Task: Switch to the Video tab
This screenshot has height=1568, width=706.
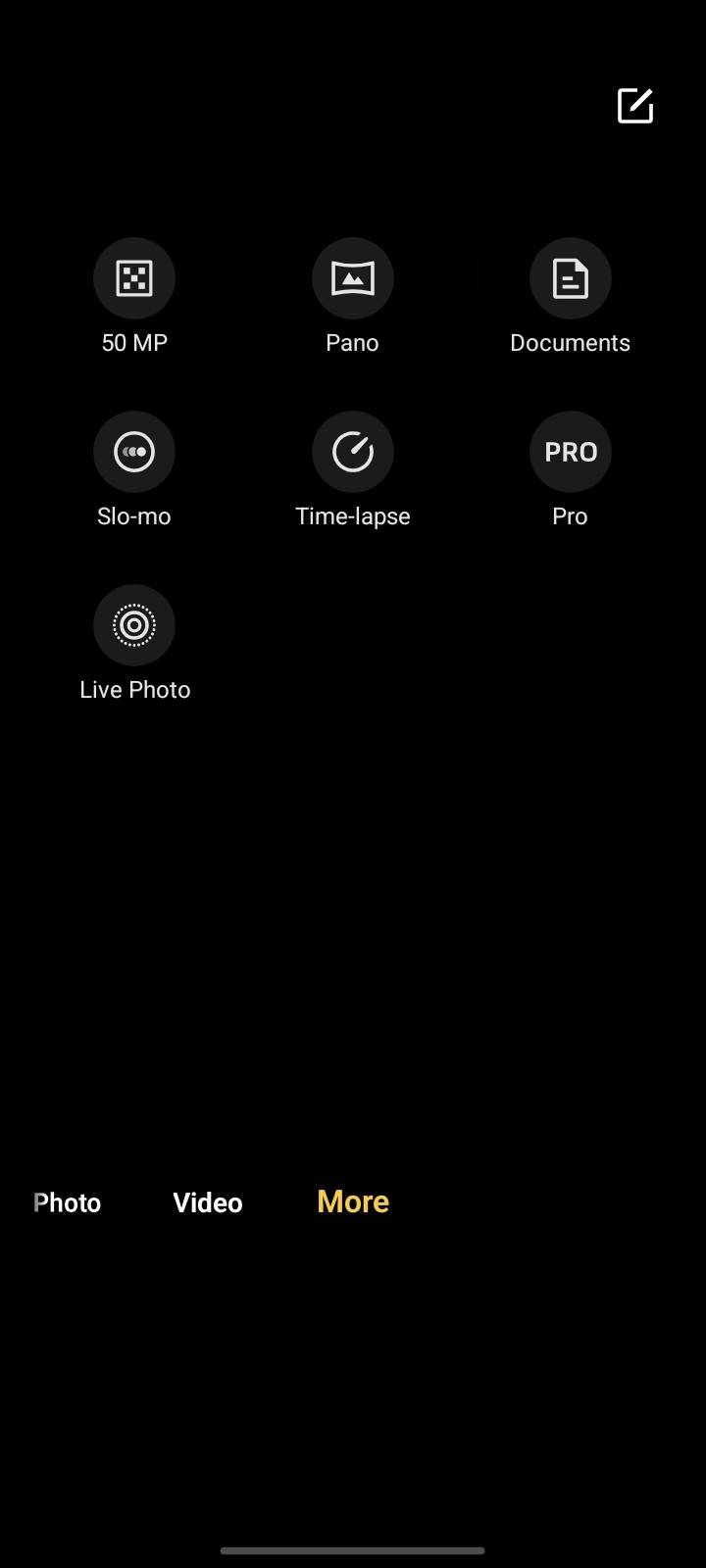Action: (208, 1202)
